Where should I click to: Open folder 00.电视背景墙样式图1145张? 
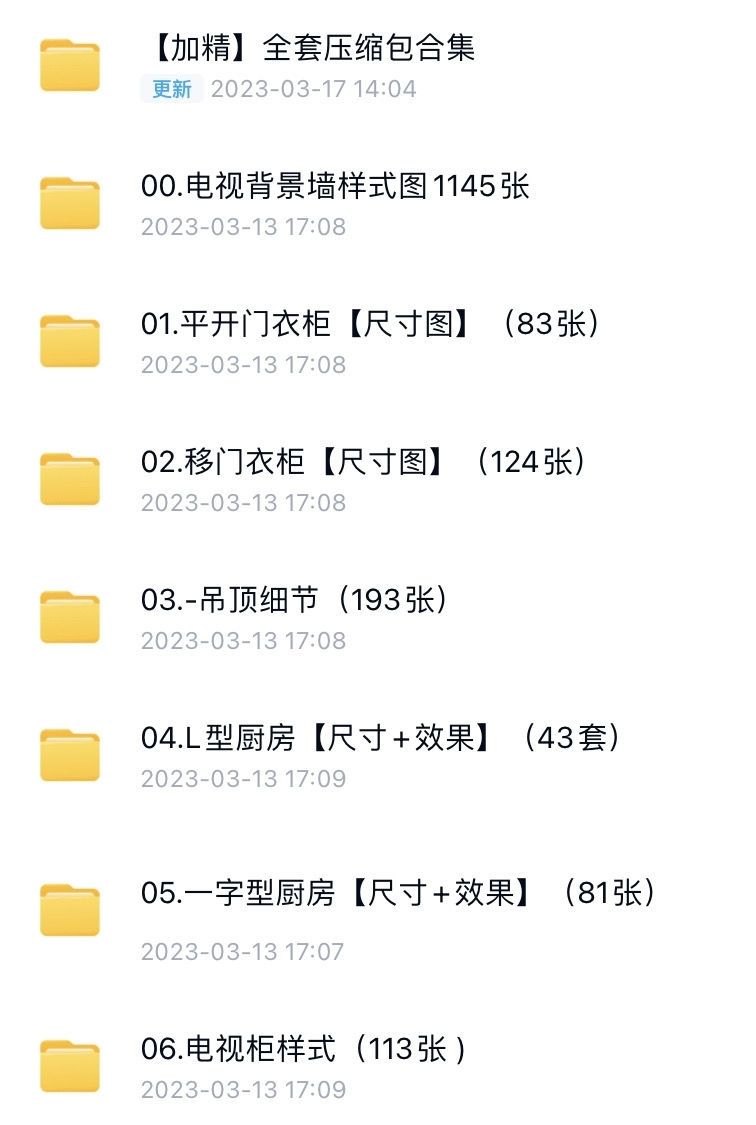(335, 186)
